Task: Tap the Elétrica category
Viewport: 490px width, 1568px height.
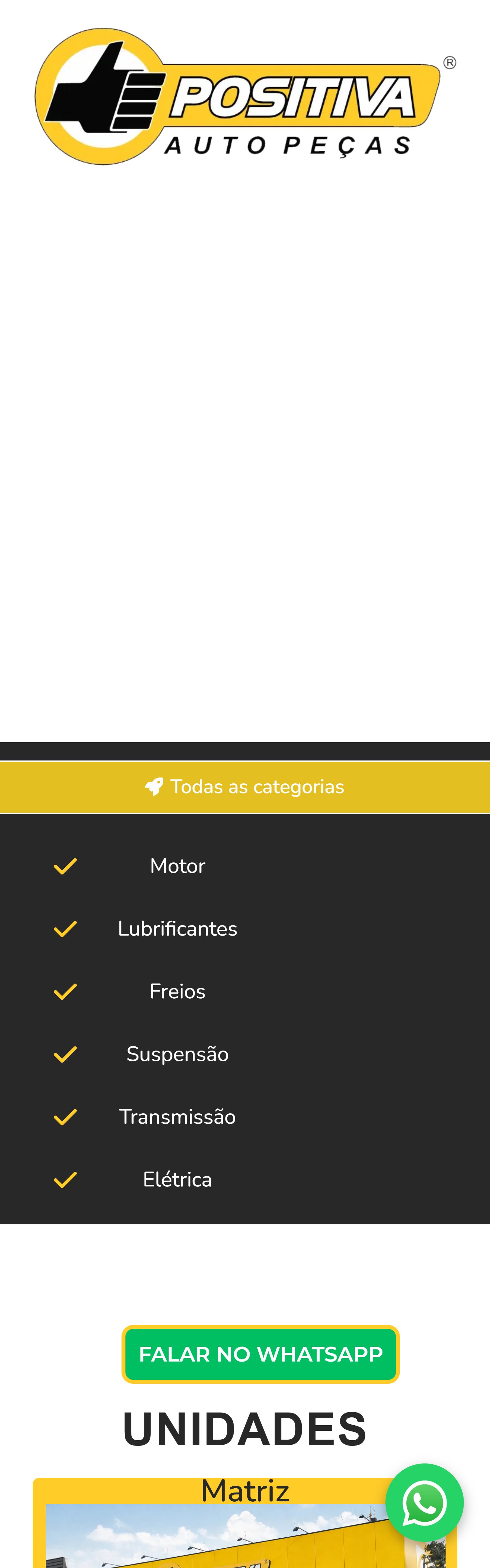Action: click(177, 1179)
